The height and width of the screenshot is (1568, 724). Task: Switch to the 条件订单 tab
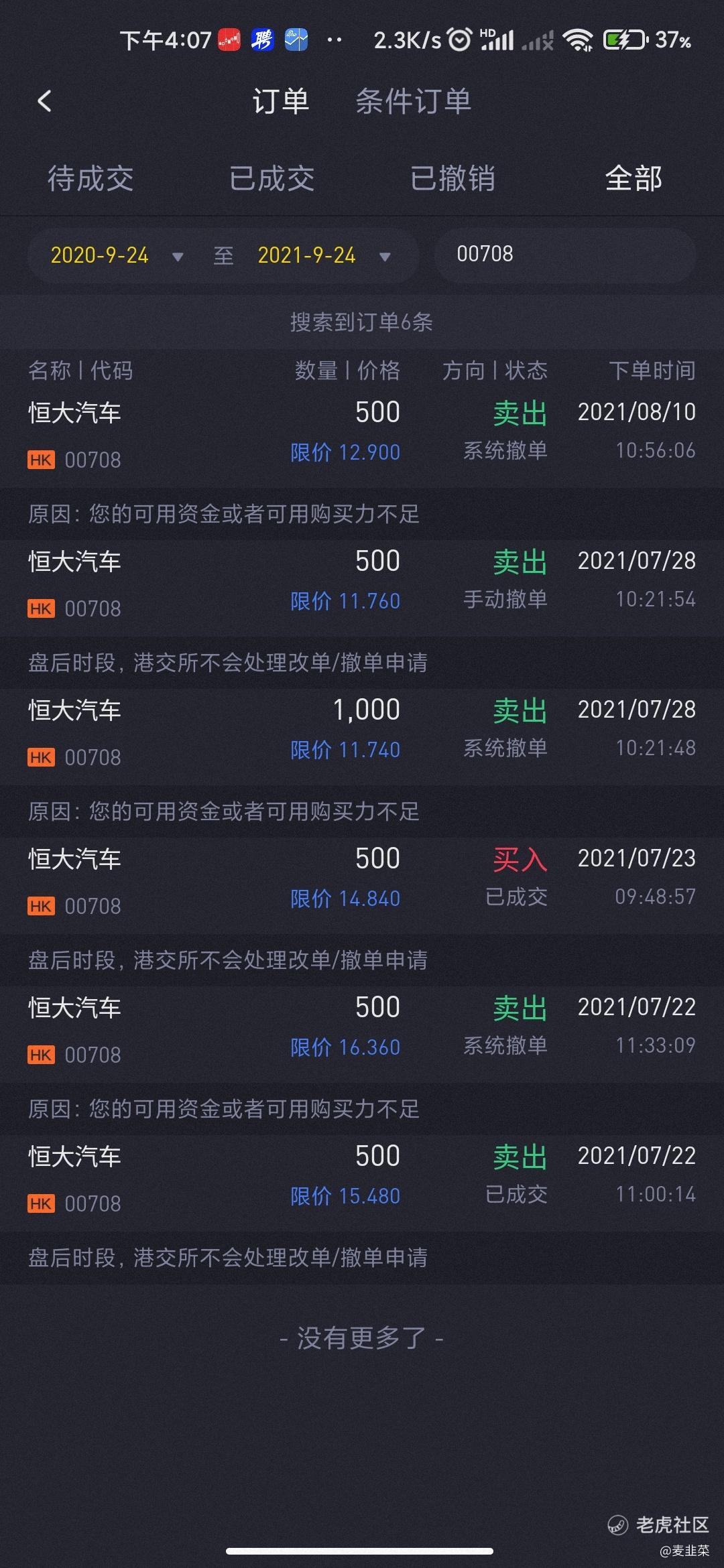click(x=413, y=102)
